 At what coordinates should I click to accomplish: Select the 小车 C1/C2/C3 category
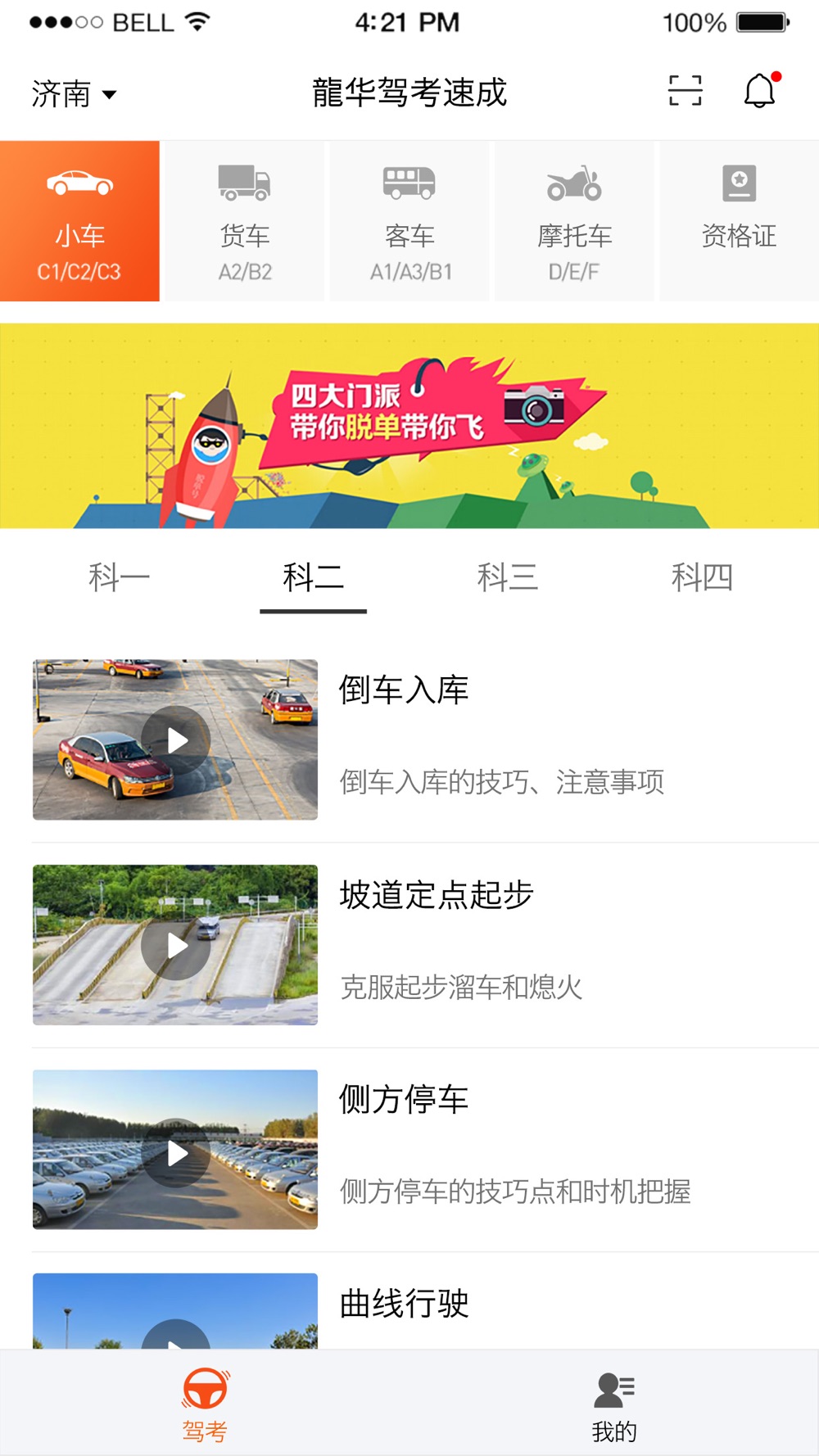(x=79, y=221)
